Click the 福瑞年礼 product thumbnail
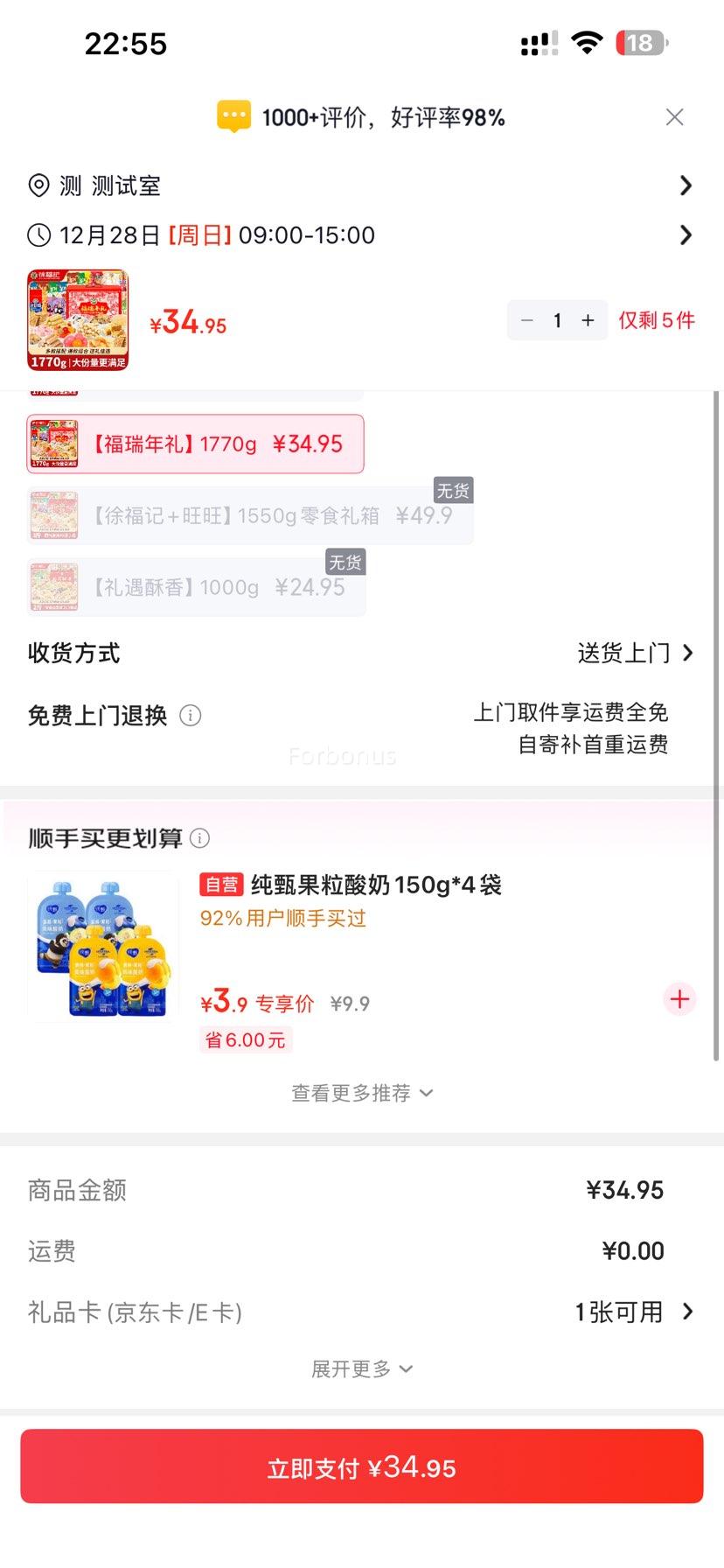 click(78, 320)
